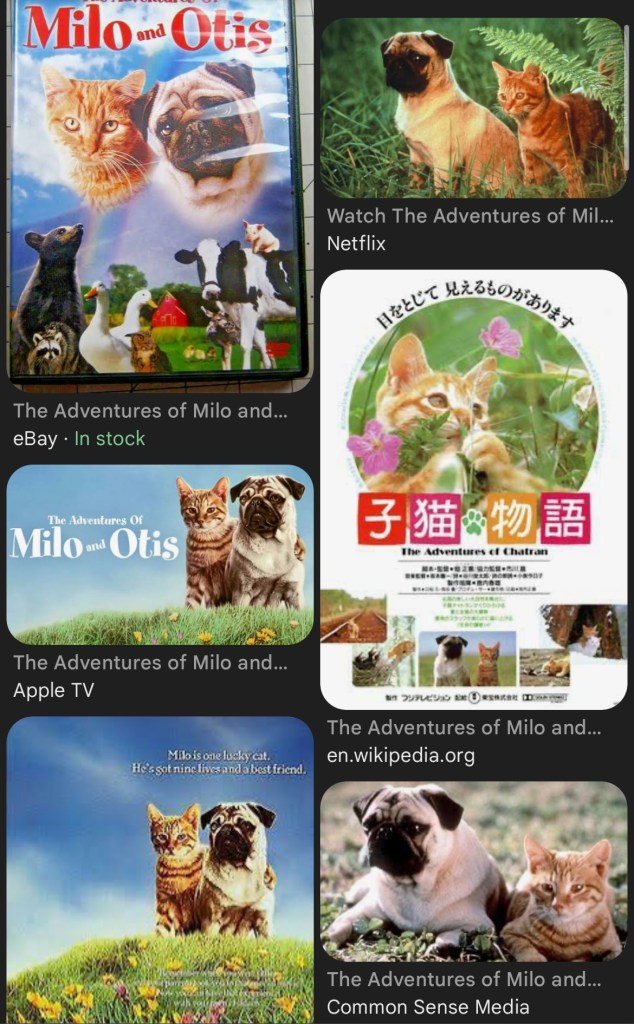View the "Milo is one lucky cat" poster
This screenshot has width=634, height=1024.
click(160, 868)
